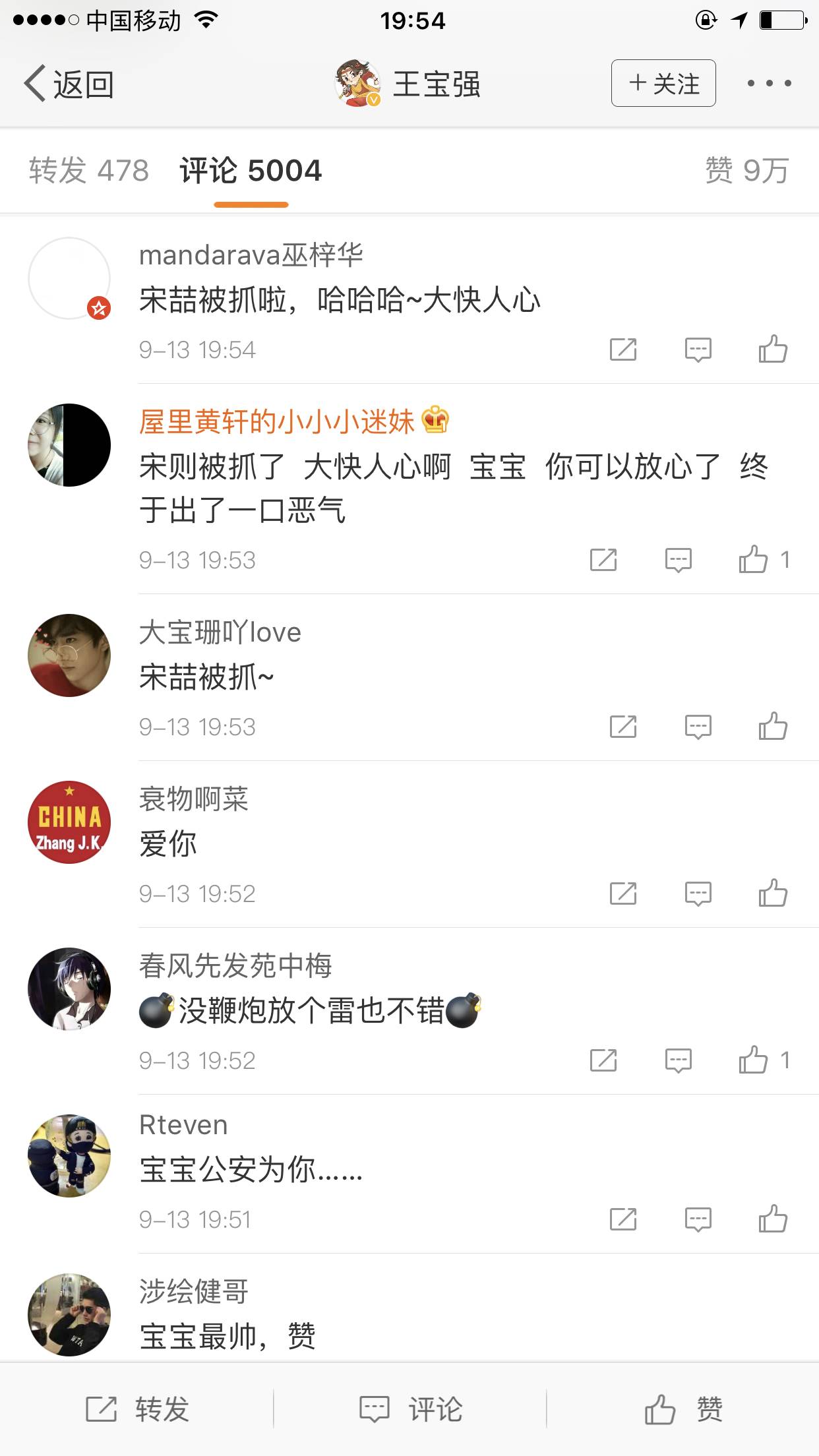The width and height of the screenshot is (819, 1456).
Task: Like 春风先发苑中梅's comment
Action: pos(753,1061)
